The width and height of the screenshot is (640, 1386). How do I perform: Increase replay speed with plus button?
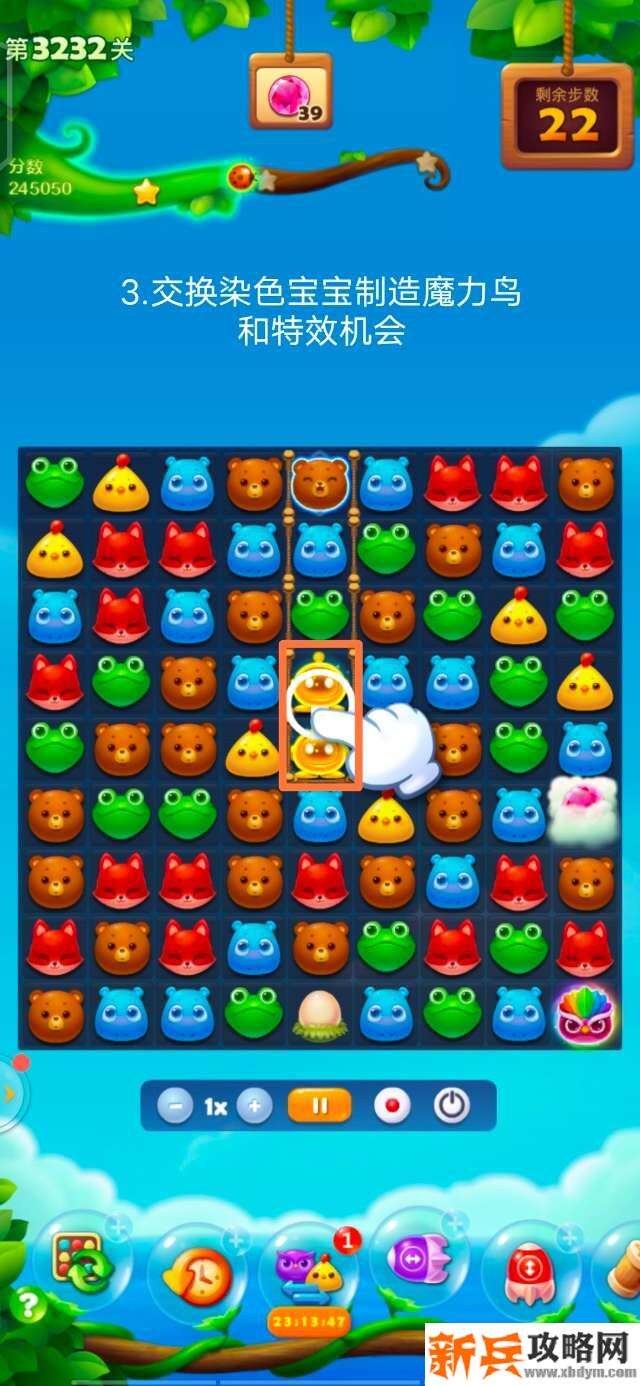(255, 1106)
